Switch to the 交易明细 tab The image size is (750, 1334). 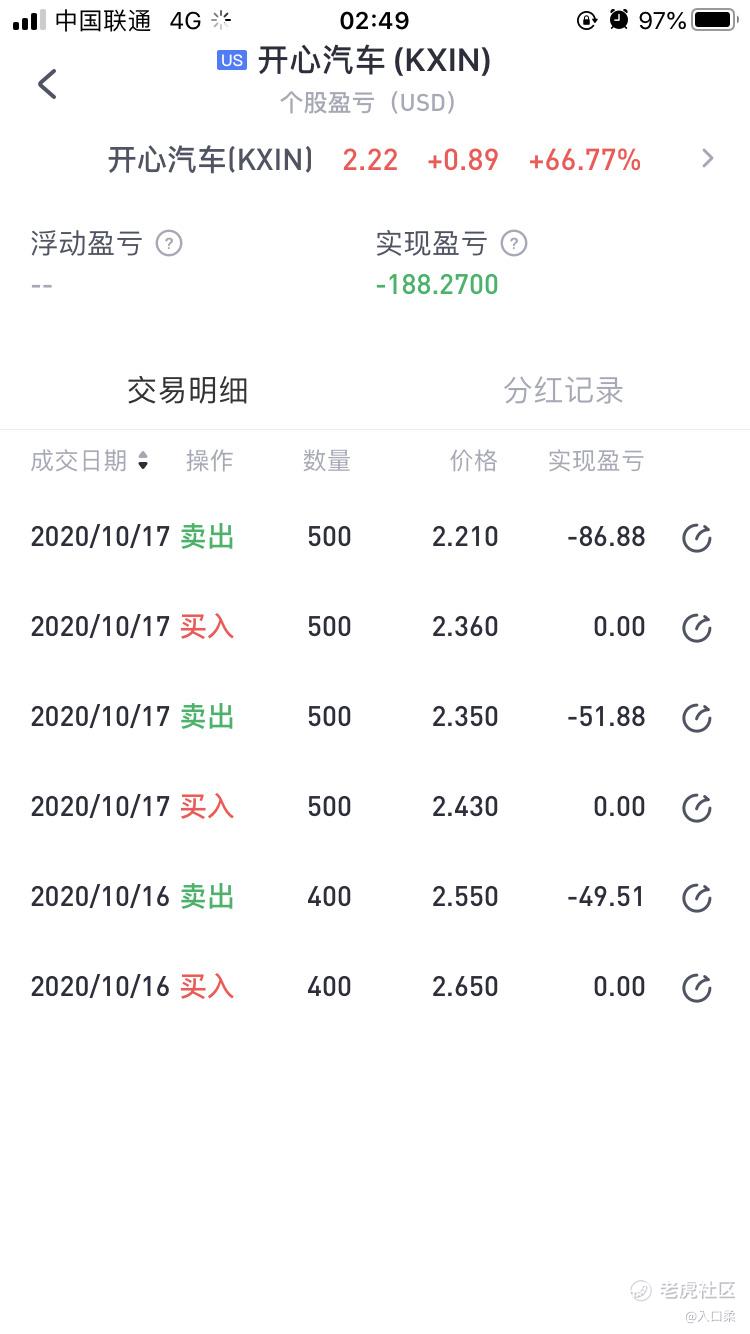[x=187, y=390]
